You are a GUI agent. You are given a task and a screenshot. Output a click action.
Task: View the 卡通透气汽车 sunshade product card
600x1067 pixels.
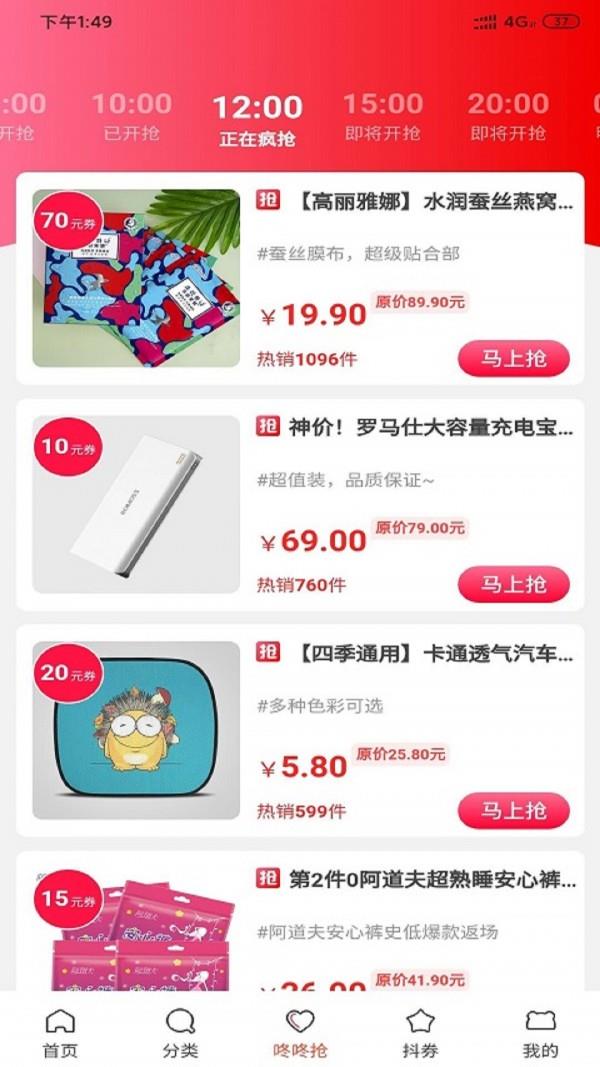(x=300, y=730)
